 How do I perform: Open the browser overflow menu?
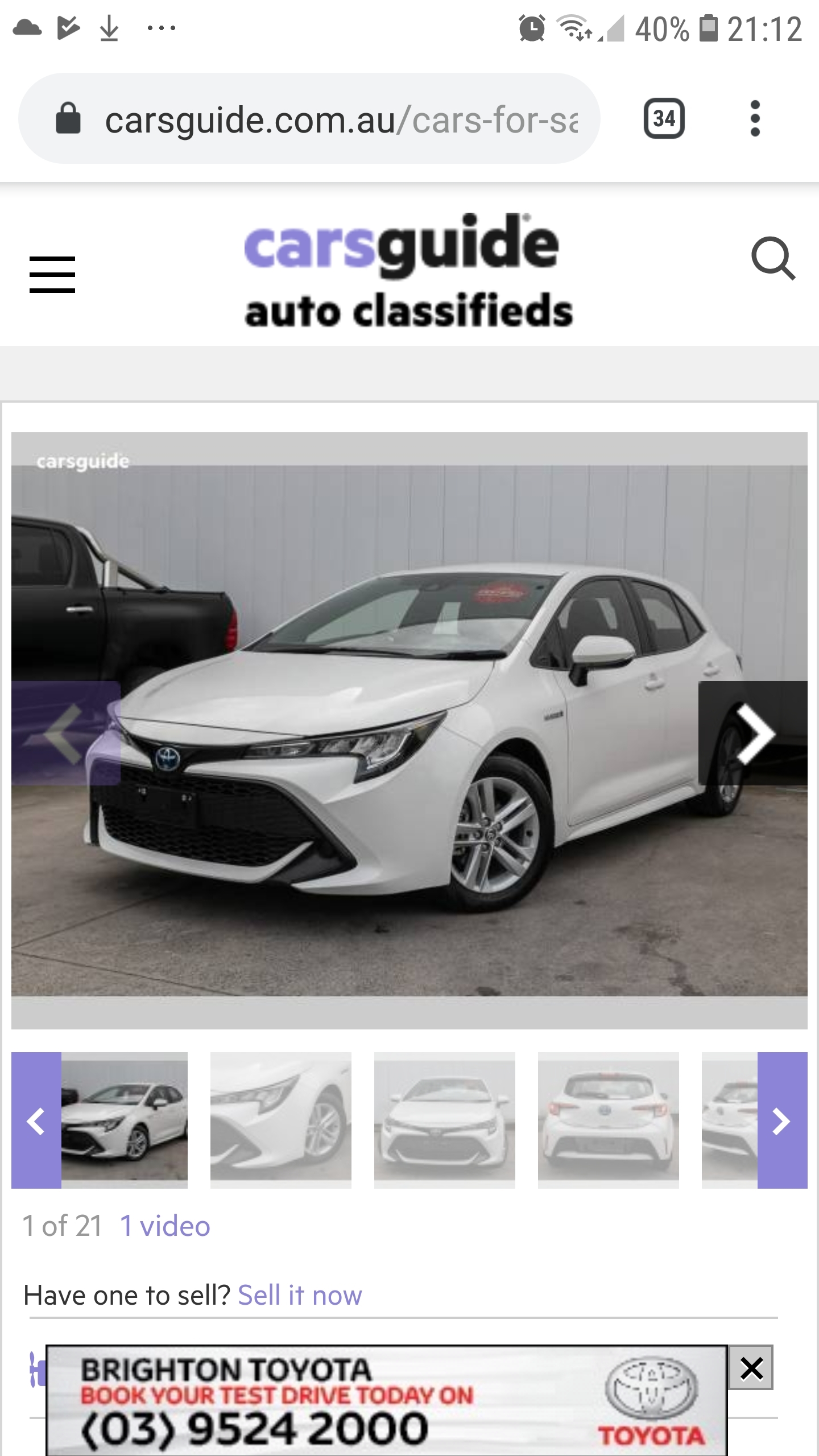(x=755, y=119)
